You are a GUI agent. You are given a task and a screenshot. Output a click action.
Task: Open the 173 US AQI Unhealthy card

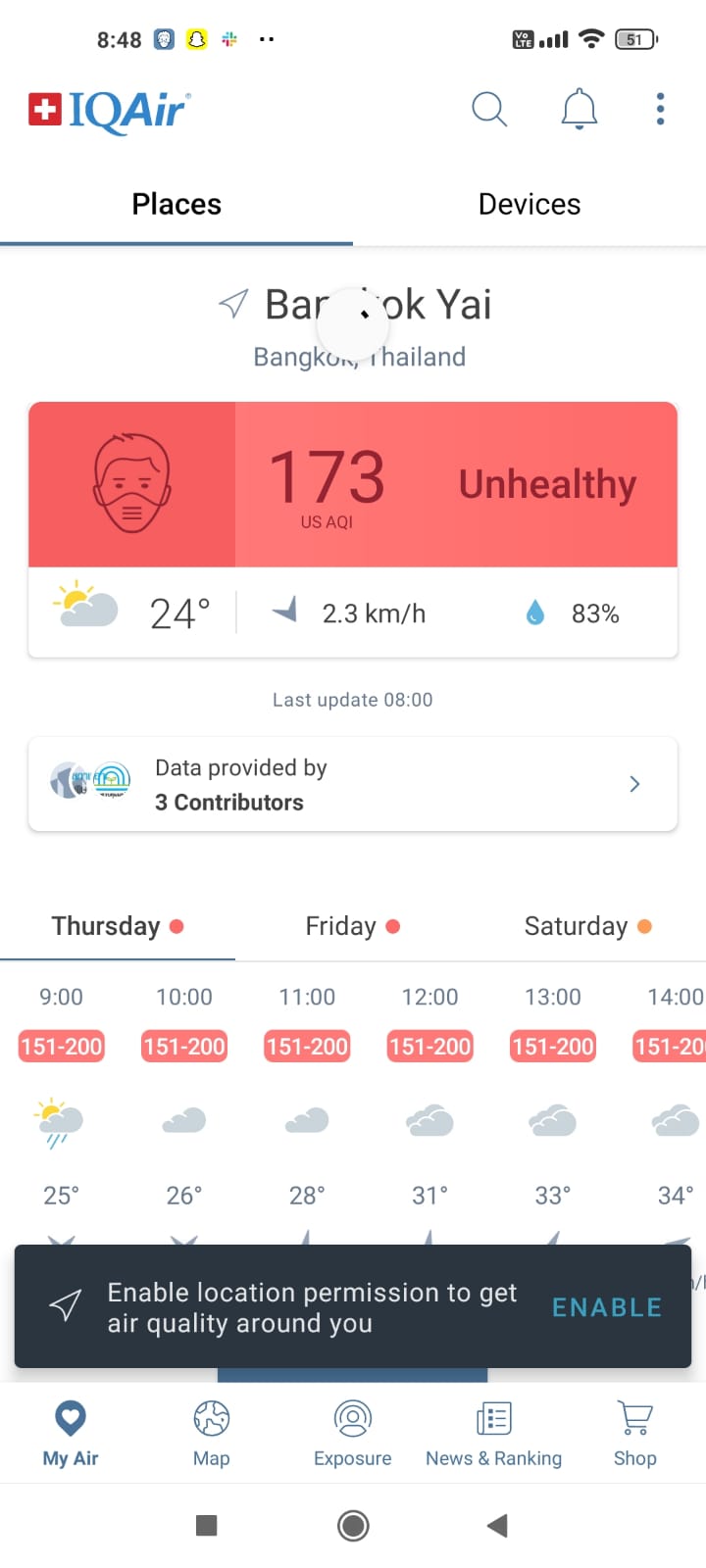(353, 484)
